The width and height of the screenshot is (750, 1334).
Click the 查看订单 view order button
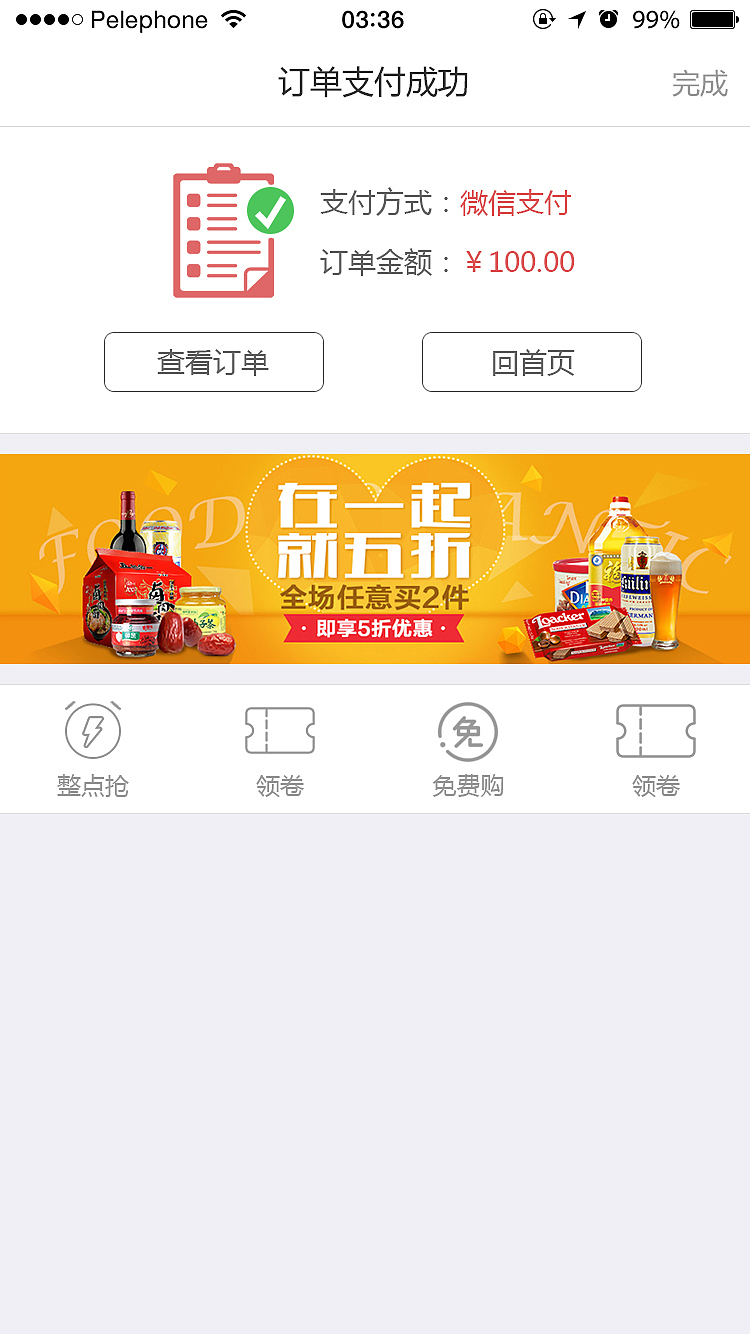[213, 362]
